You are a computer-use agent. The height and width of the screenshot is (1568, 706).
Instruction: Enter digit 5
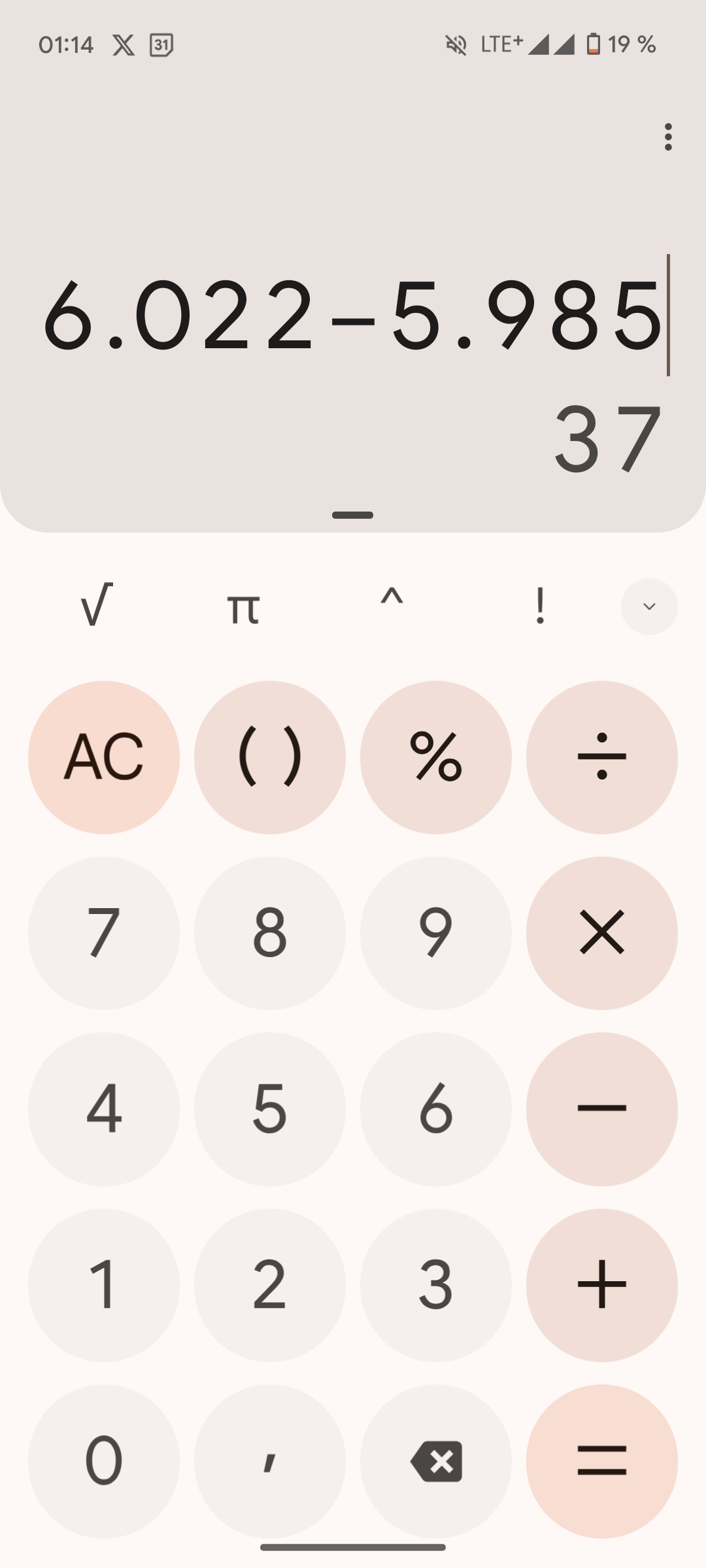tap(270, 1109)
